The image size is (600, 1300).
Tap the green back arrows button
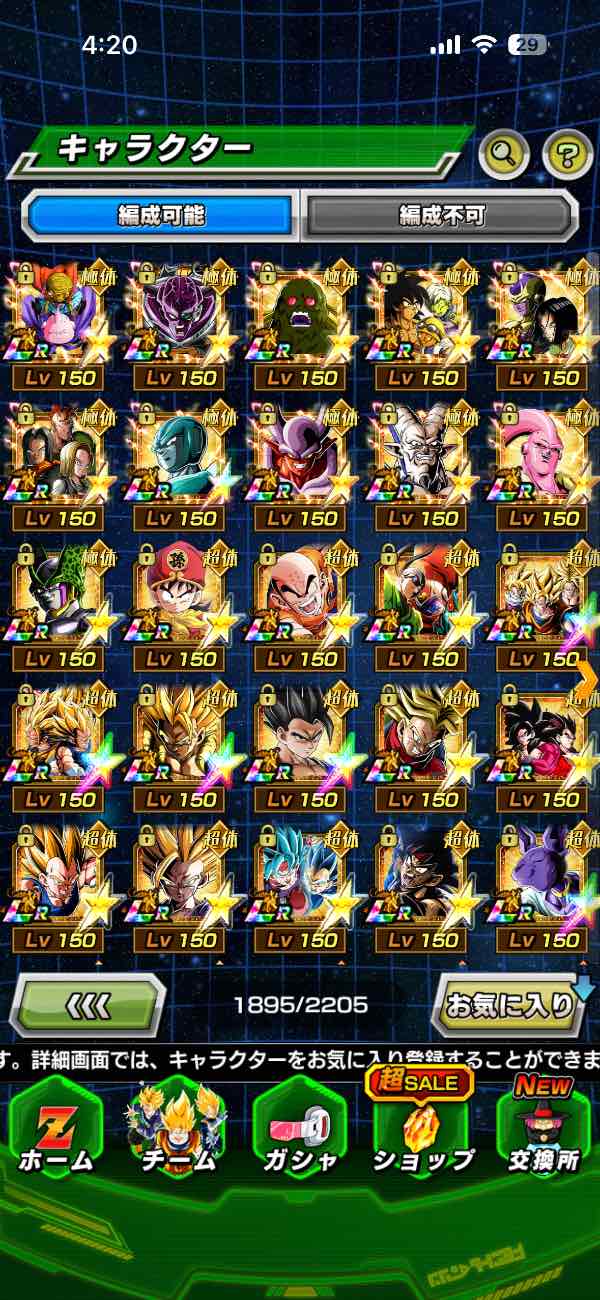88,1004
